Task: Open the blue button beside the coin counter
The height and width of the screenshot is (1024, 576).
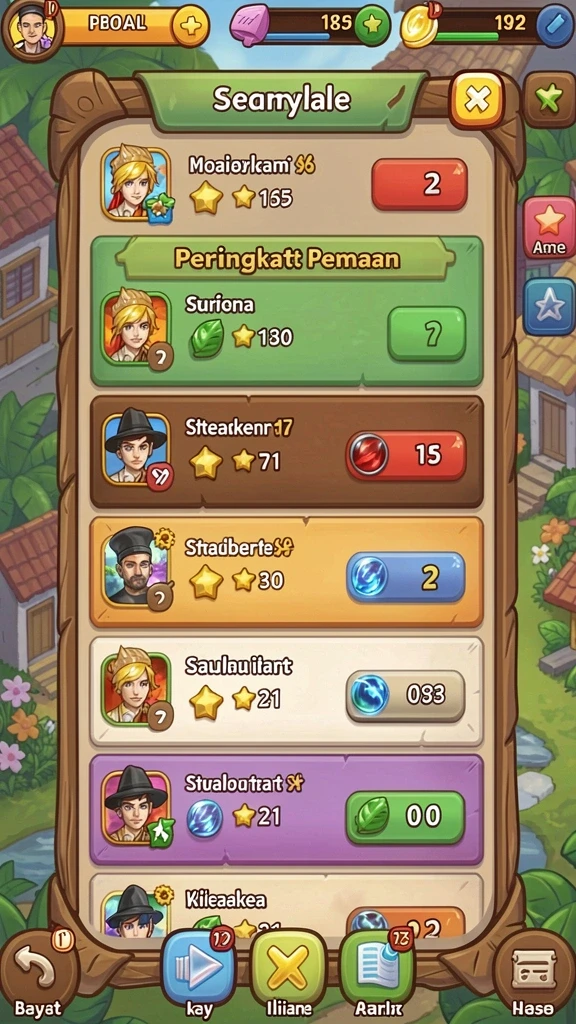Action: click(555, 25)
